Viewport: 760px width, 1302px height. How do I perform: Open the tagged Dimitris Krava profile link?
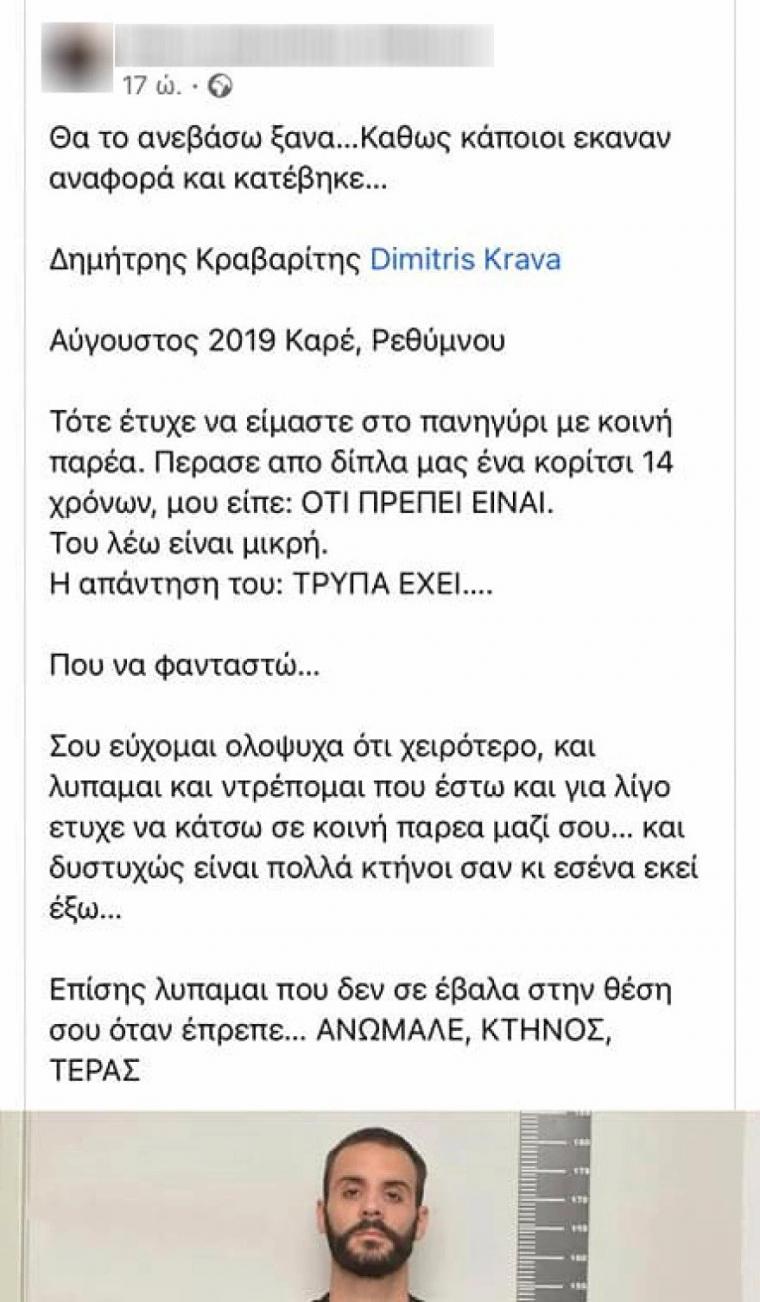click(465, 260)
